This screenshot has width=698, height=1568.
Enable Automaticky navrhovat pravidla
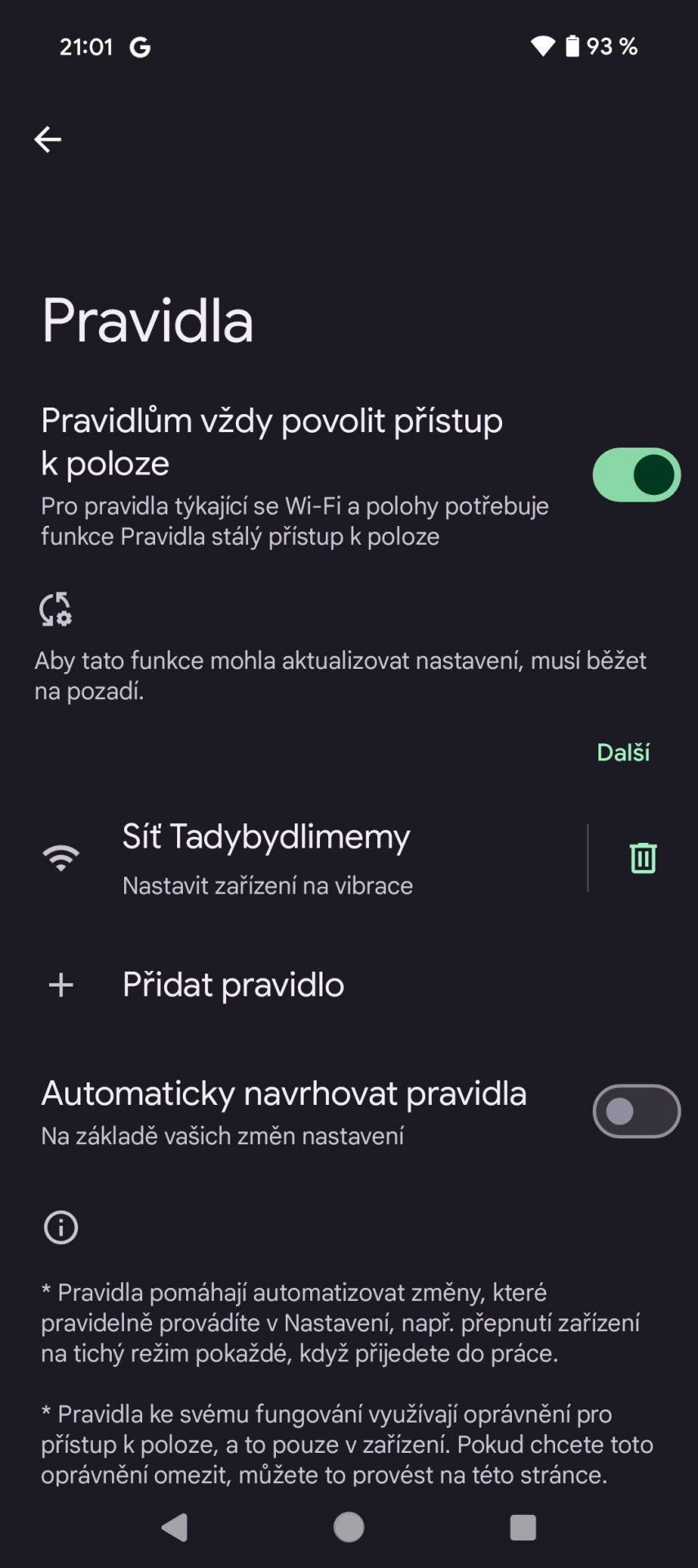pos(636,1111)
